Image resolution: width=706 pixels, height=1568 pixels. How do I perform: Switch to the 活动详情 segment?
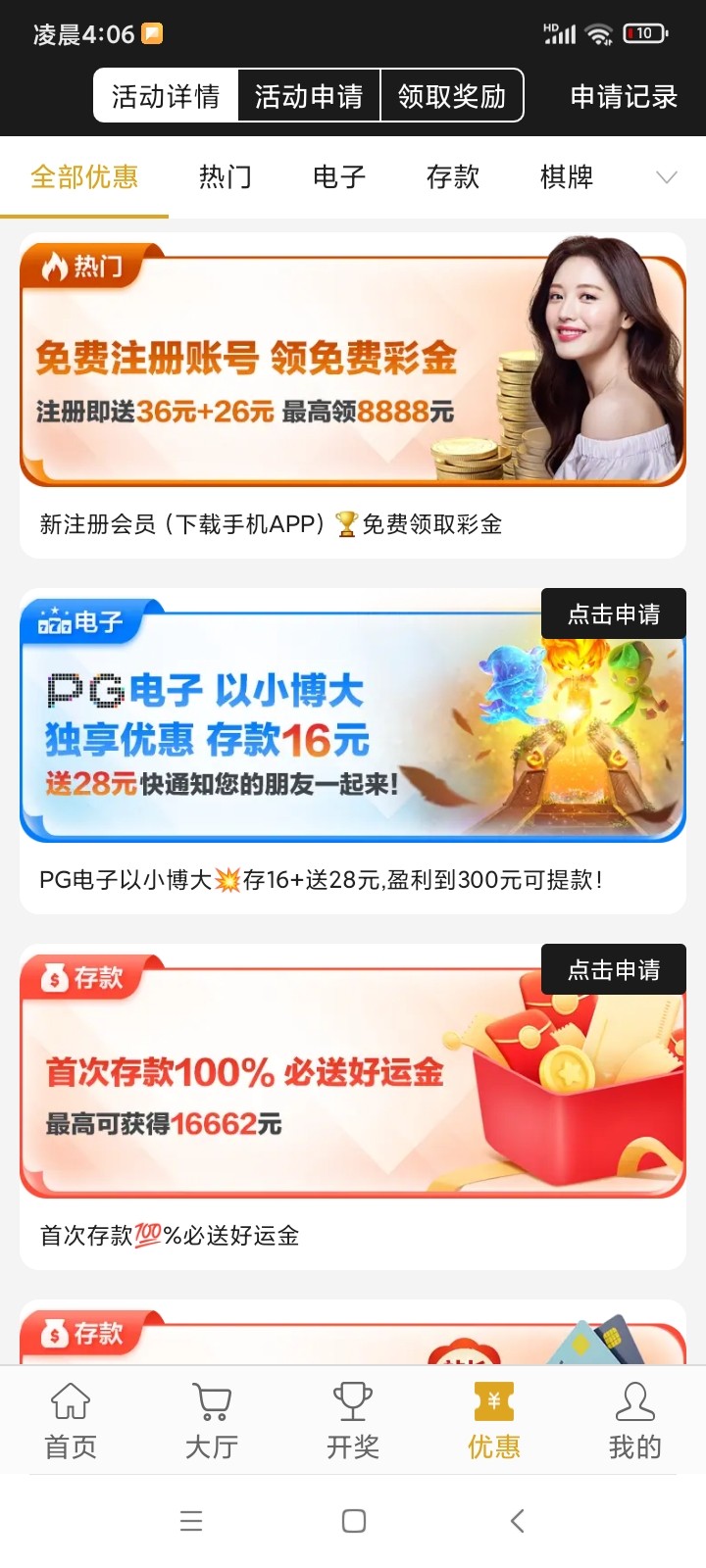click(166, 96)
